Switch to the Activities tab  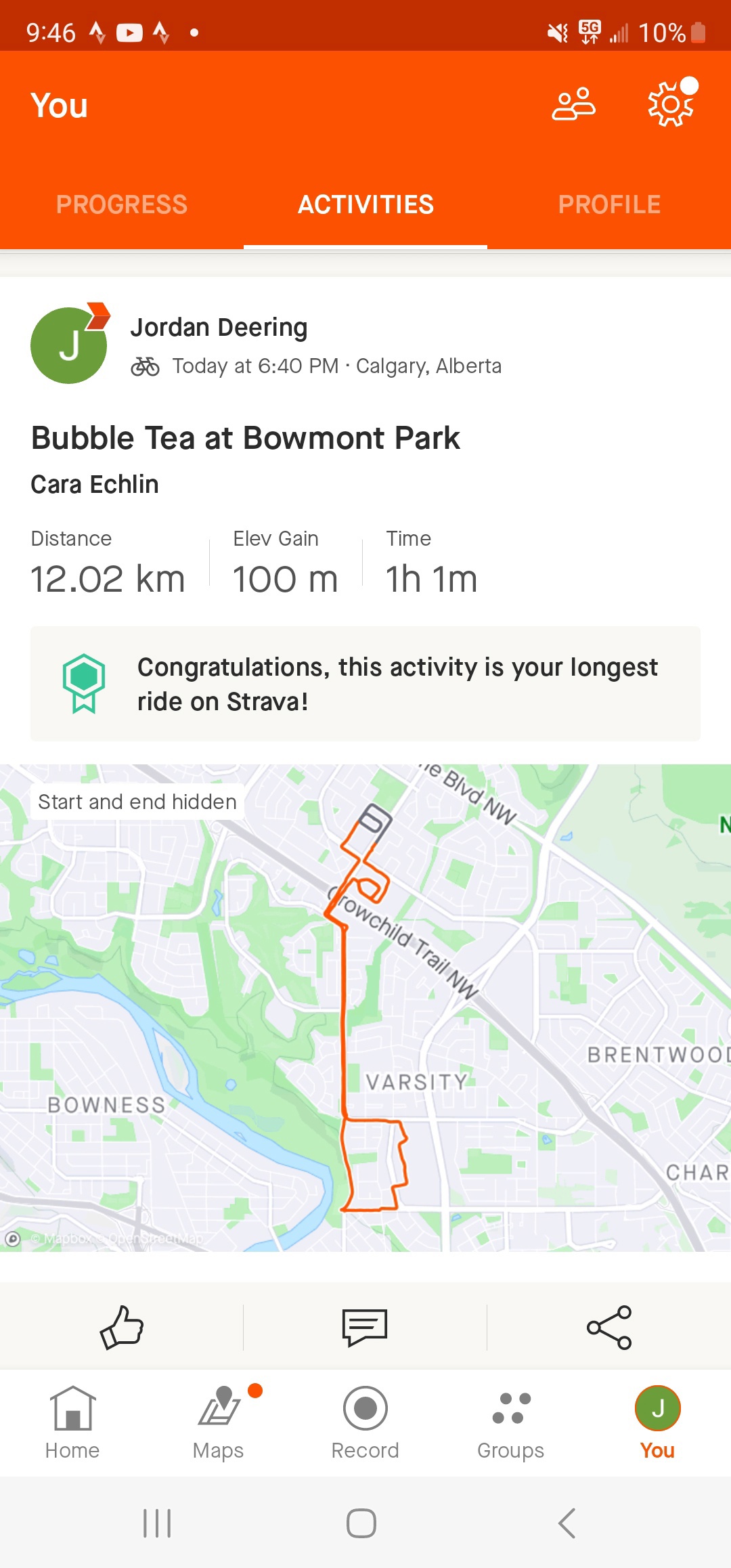[x=365, y=204]
